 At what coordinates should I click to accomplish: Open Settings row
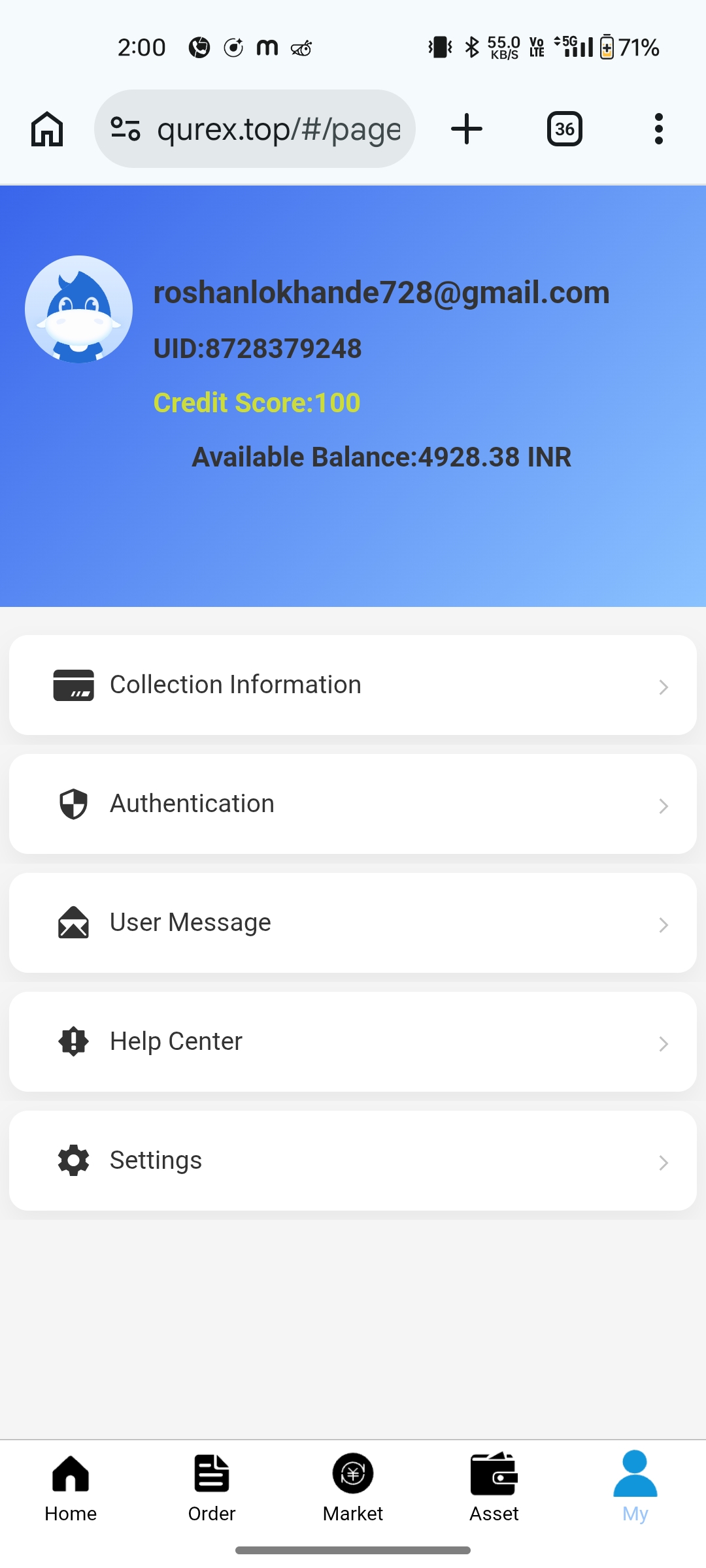(x=353, y=1160)
